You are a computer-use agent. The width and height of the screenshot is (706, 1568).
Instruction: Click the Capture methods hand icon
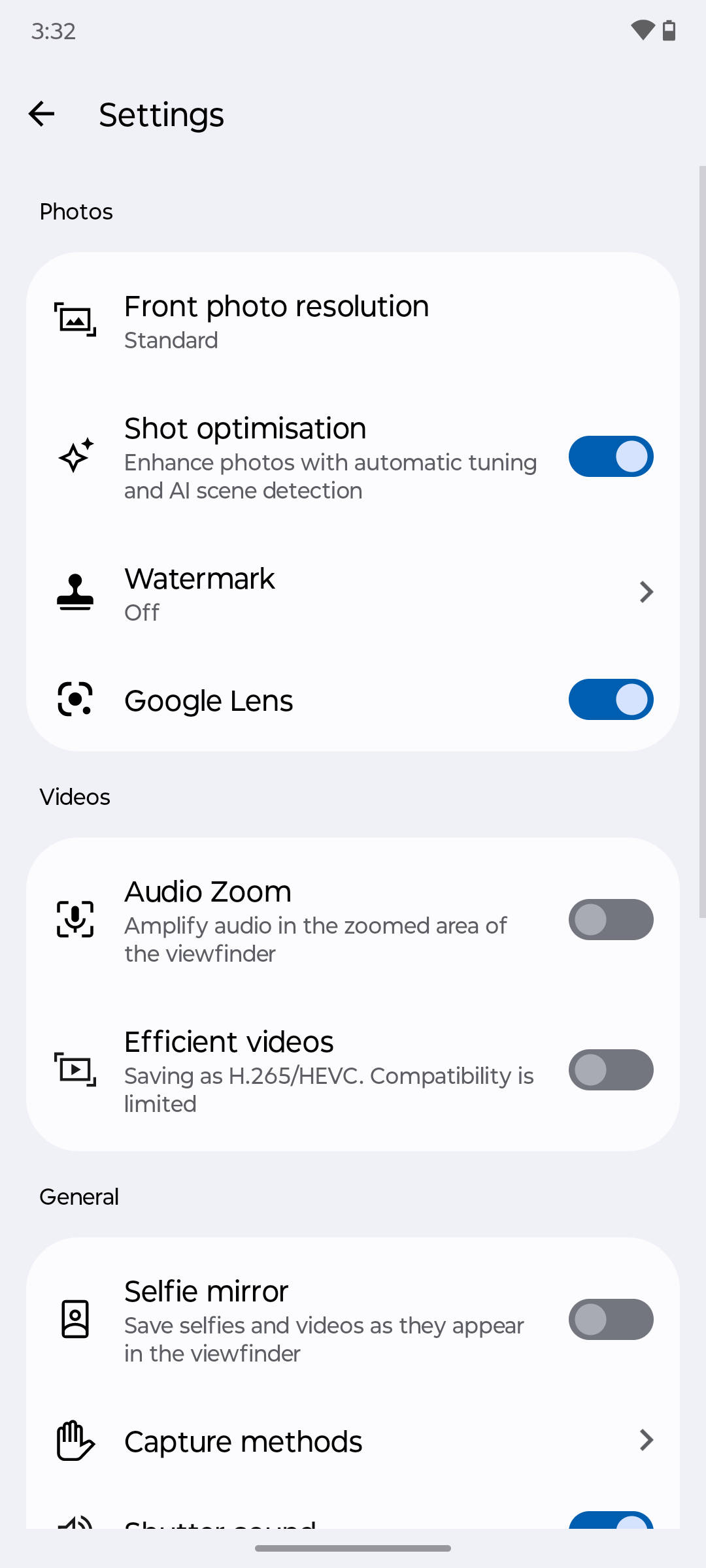(75, 1441)
